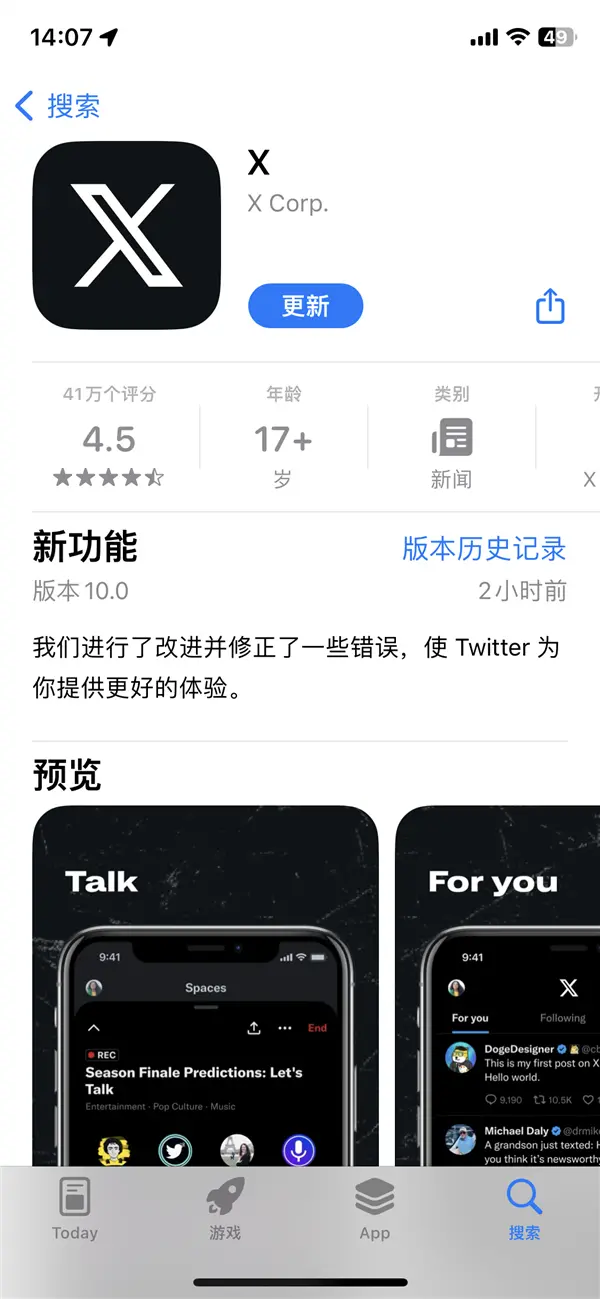600x1299 pixels.
Task: Switch to the 游戏 tab
Action: point(225,1208)
